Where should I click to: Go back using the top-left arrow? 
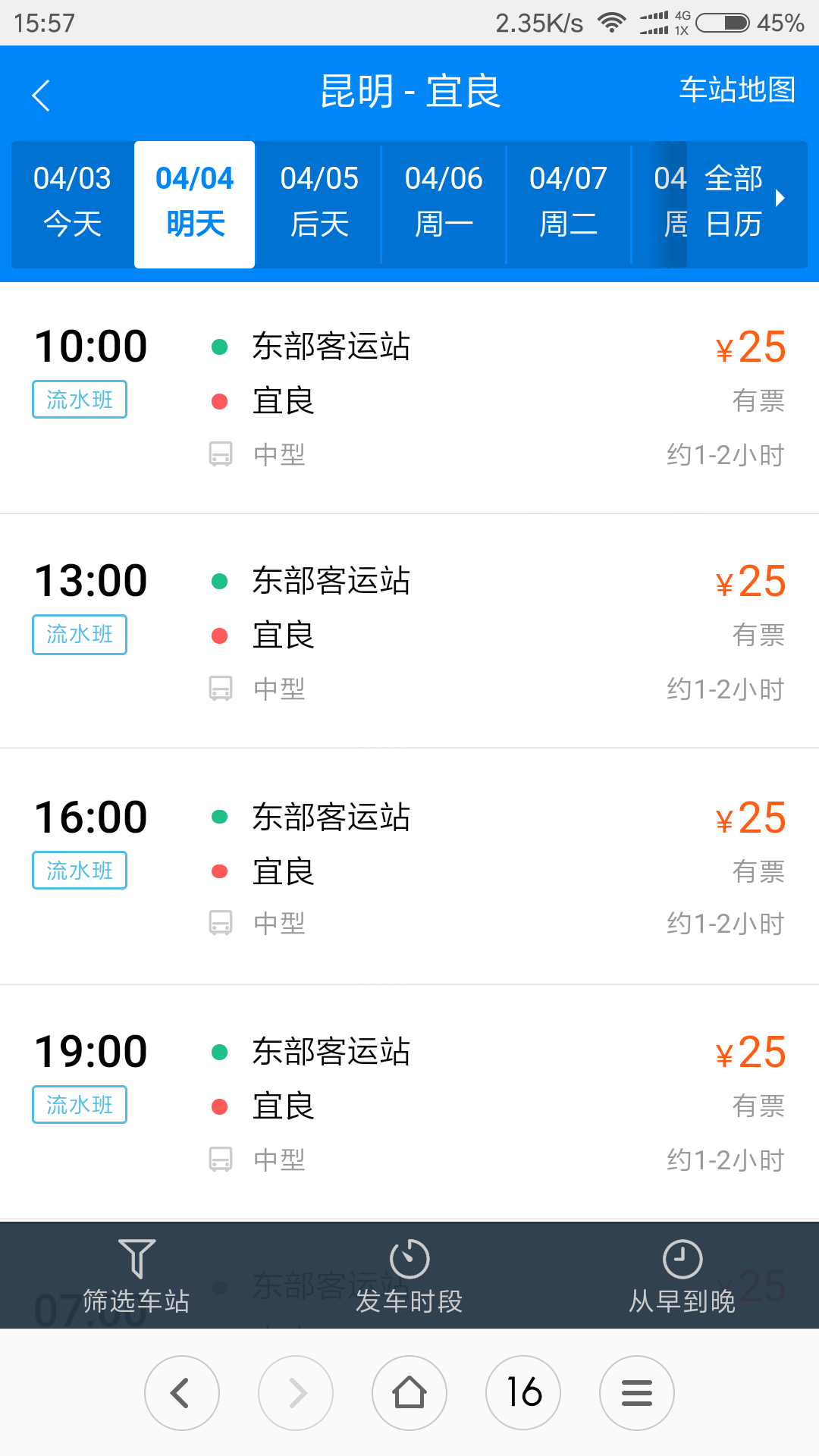click(x=41, y=95)
